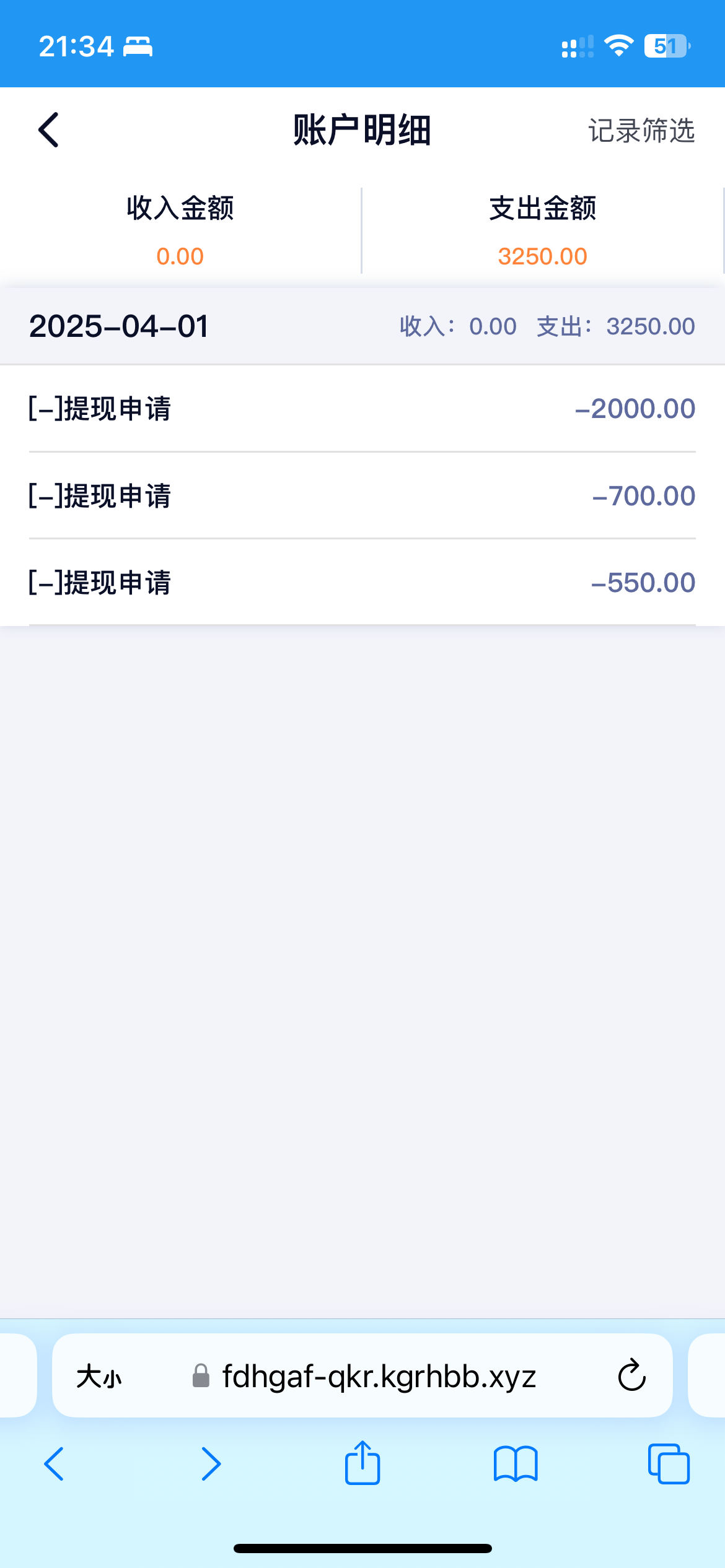Viewport: 725px width, 1568px height.
Task: Tap the fdhgaf-qkr.kgrhbb.xyz address bar
Action: click(x=379, y=1377)
